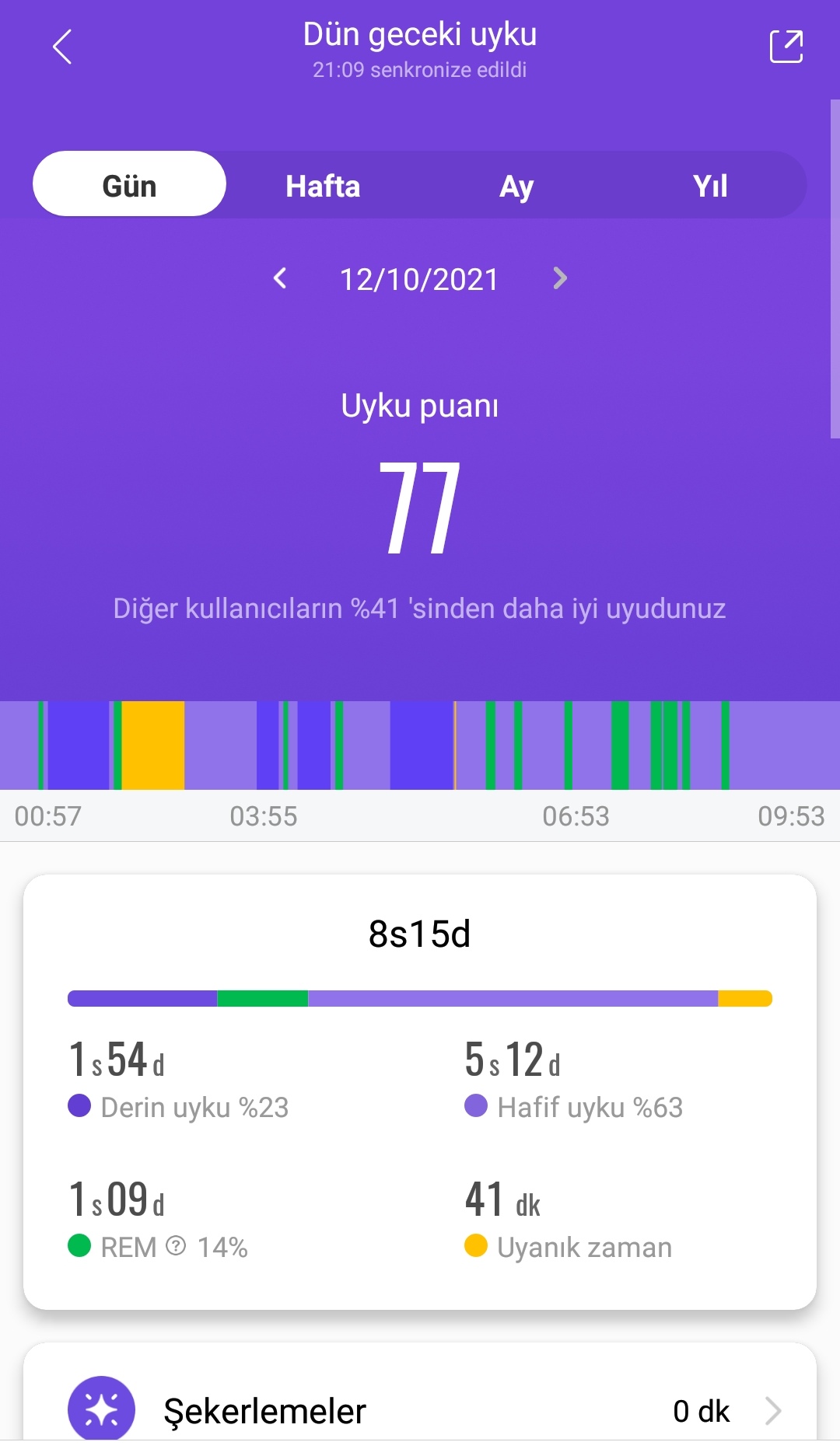Switch to the Yıl view
This screenshot has height=1456, width=840.
(x=710, y=186)
